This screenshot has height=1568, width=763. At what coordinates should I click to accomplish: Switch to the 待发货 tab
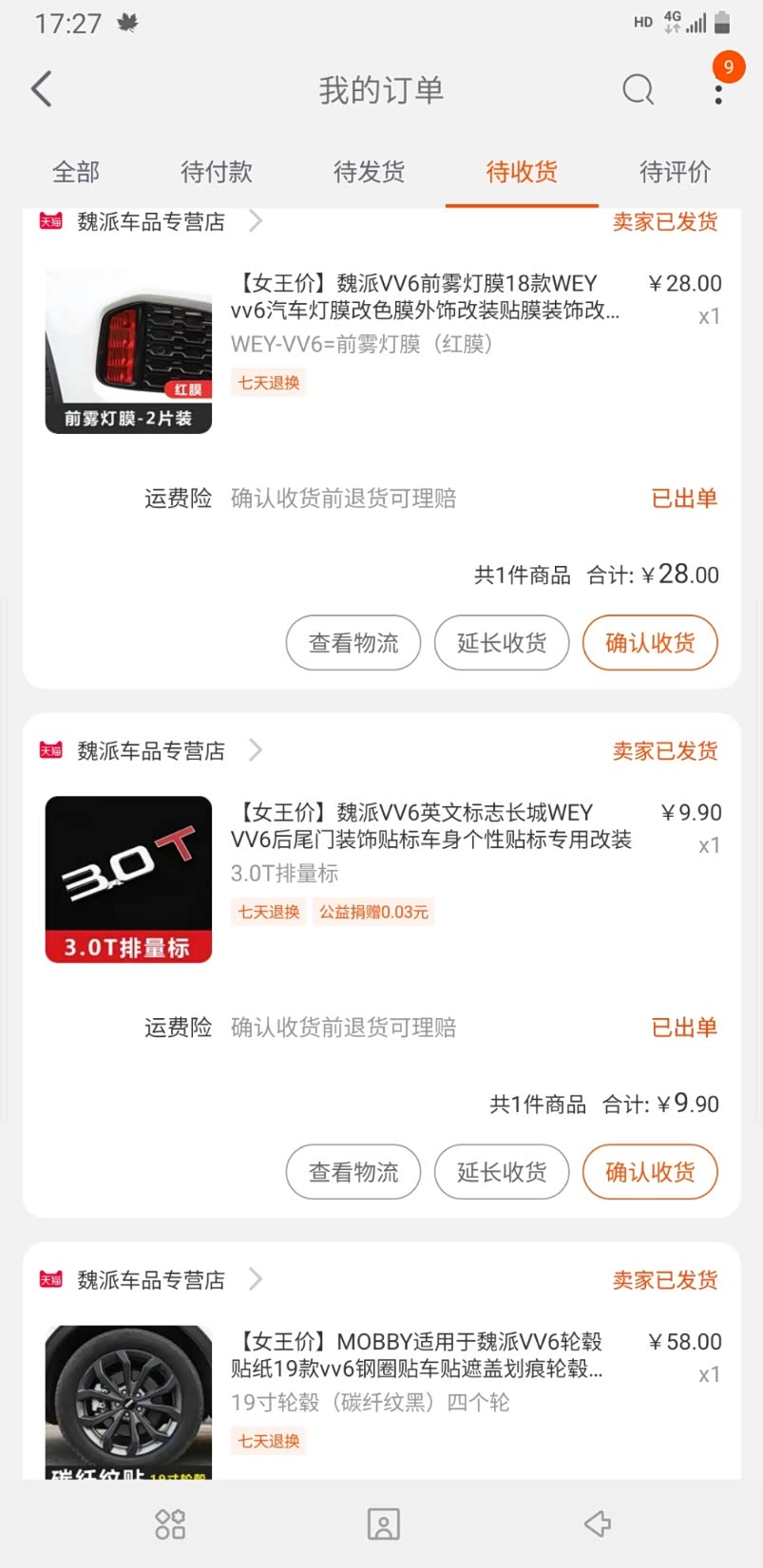tap(370, 172)
